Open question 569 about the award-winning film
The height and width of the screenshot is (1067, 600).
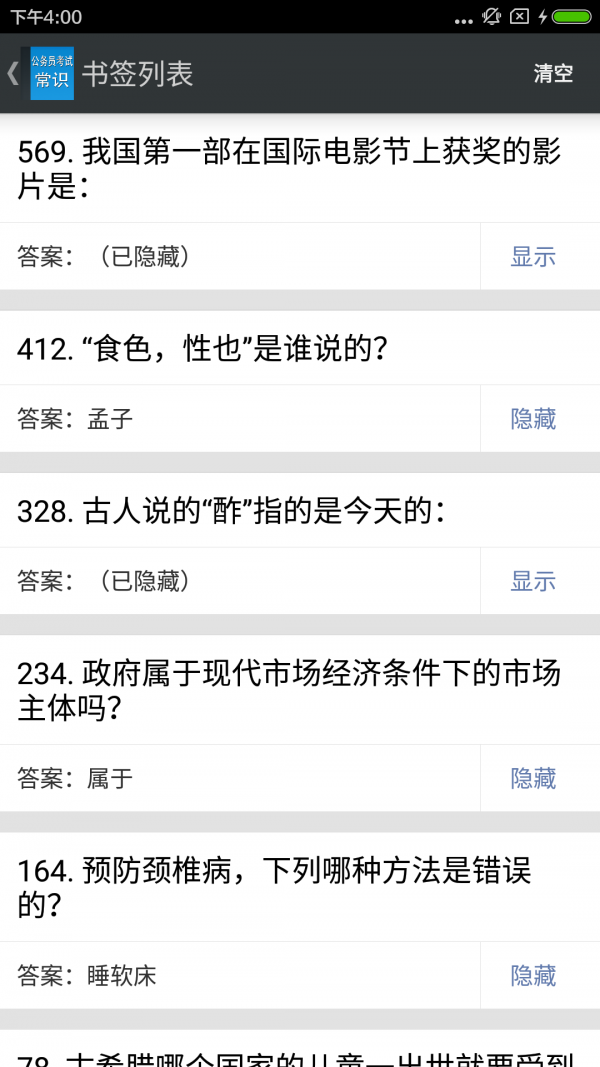290,169
